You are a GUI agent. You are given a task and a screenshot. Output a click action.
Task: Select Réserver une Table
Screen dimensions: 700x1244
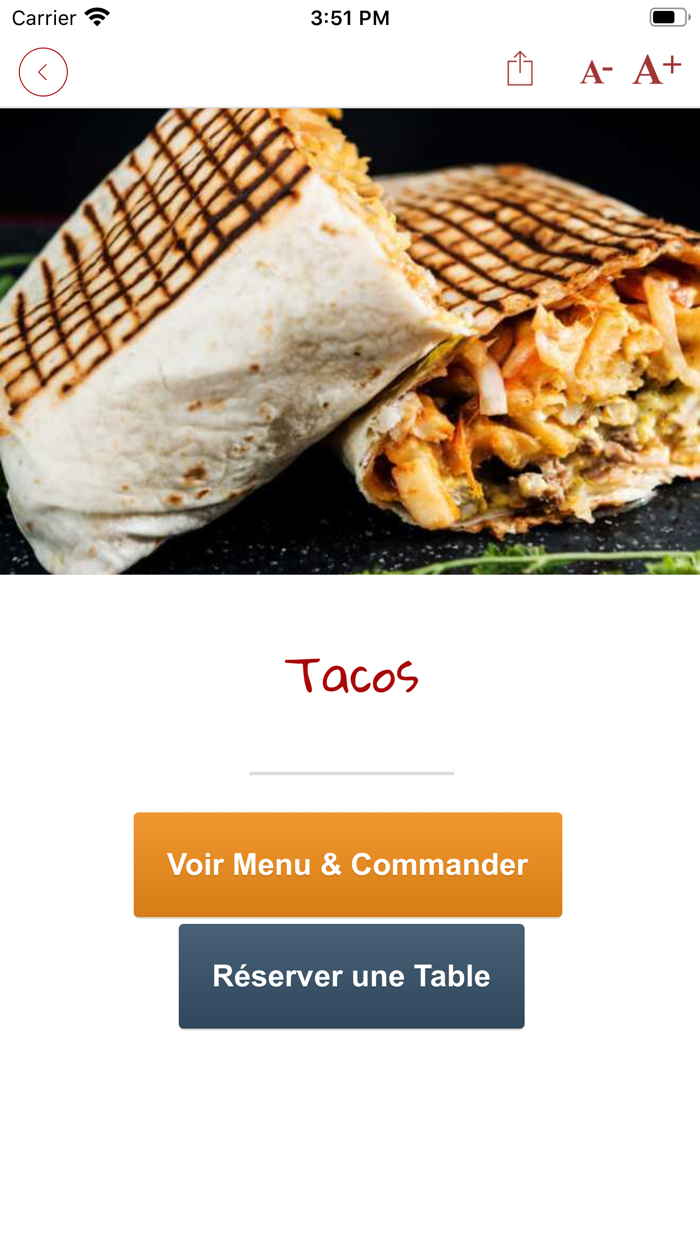tap(351, 976)
